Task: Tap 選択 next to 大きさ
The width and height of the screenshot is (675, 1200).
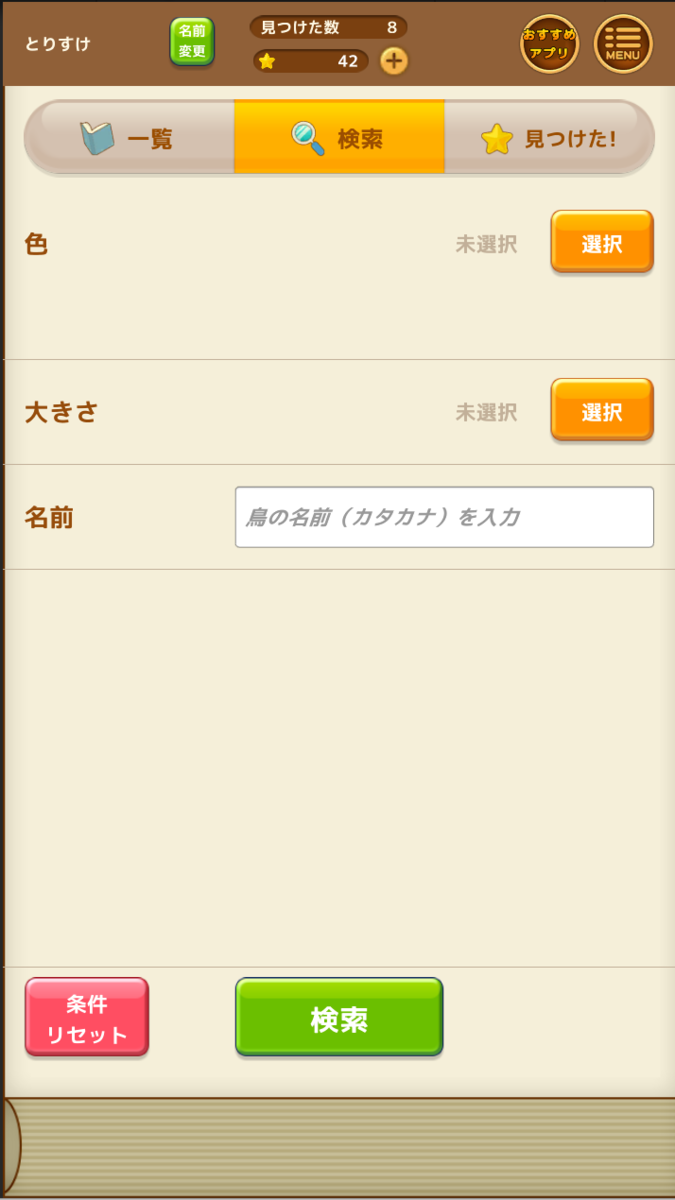Action: 601,410
